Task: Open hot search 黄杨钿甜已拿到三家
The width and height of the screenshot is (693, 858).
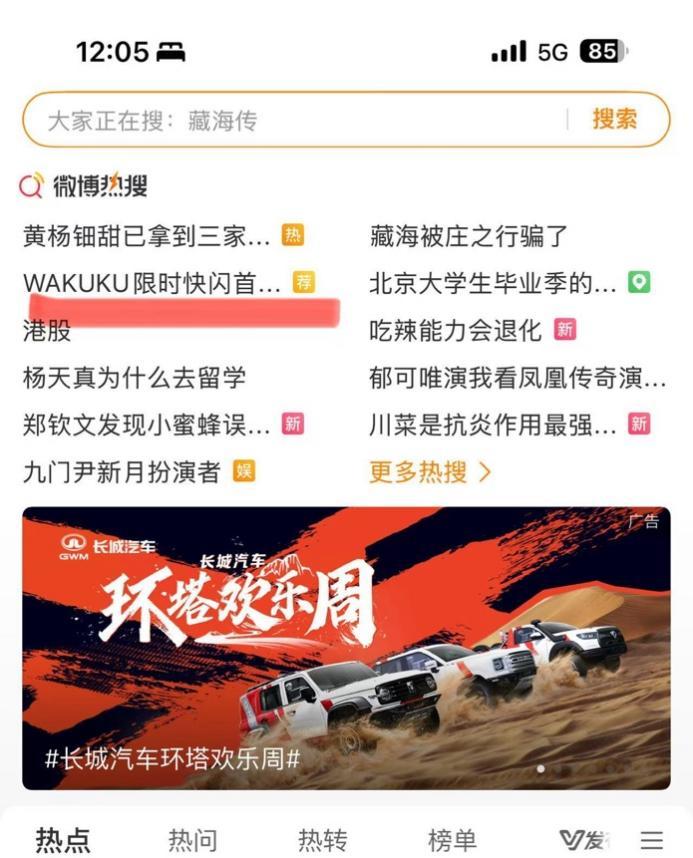Action: tap(147, 237)
